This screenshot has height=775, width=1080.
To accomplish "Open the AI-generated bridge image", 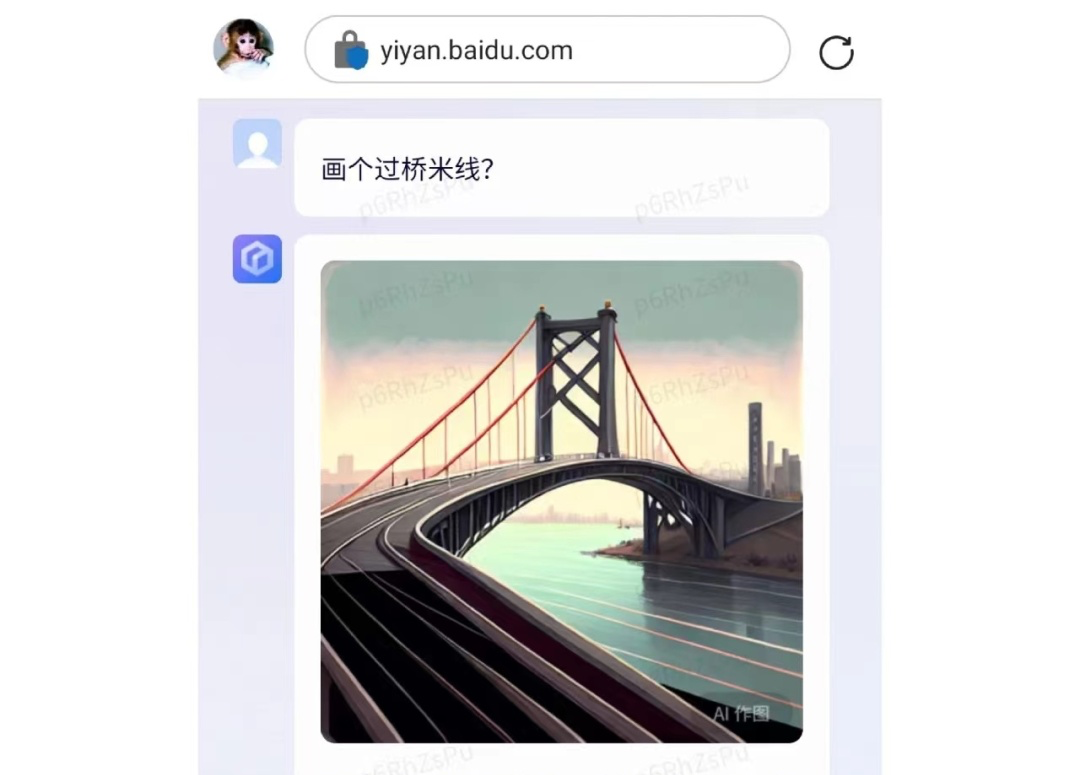I will [561, 501].
